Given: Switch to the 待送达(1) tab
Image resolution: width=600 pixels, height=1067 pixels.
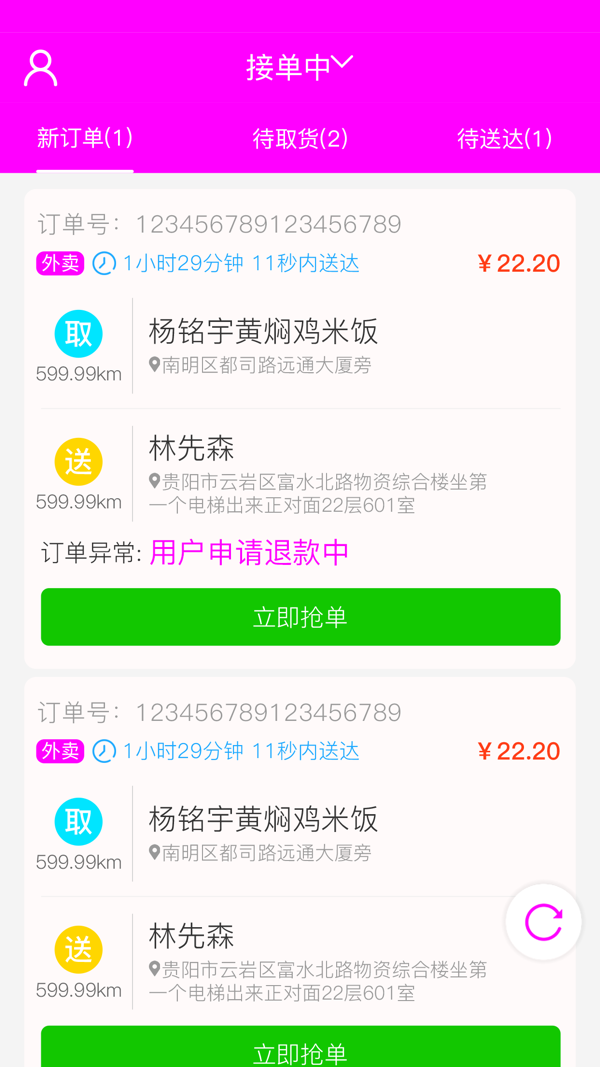Looking at the screenshot, I should (x=504, y=138).
